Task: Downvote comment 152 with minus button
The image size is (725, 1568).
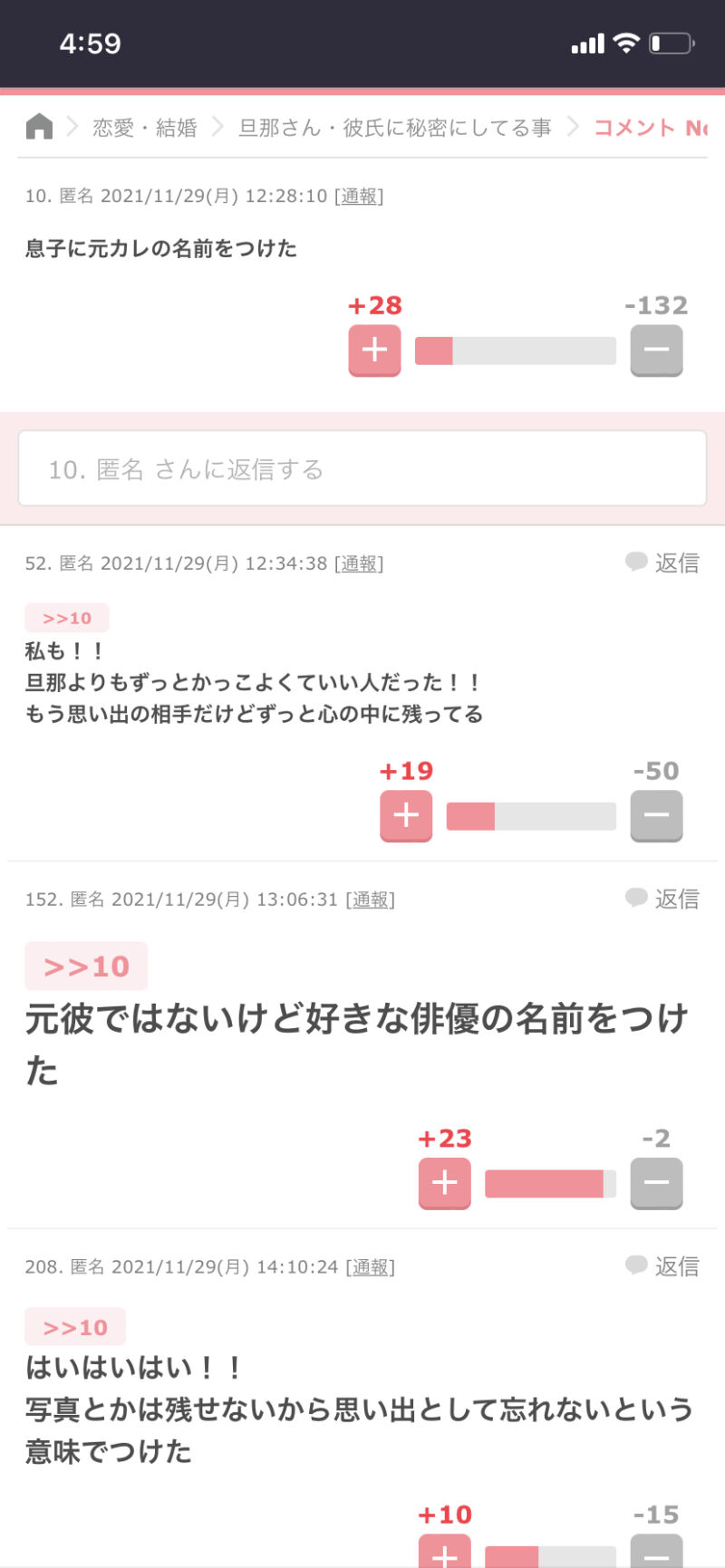Action: pyautogui.click(x=656, y=1183)
